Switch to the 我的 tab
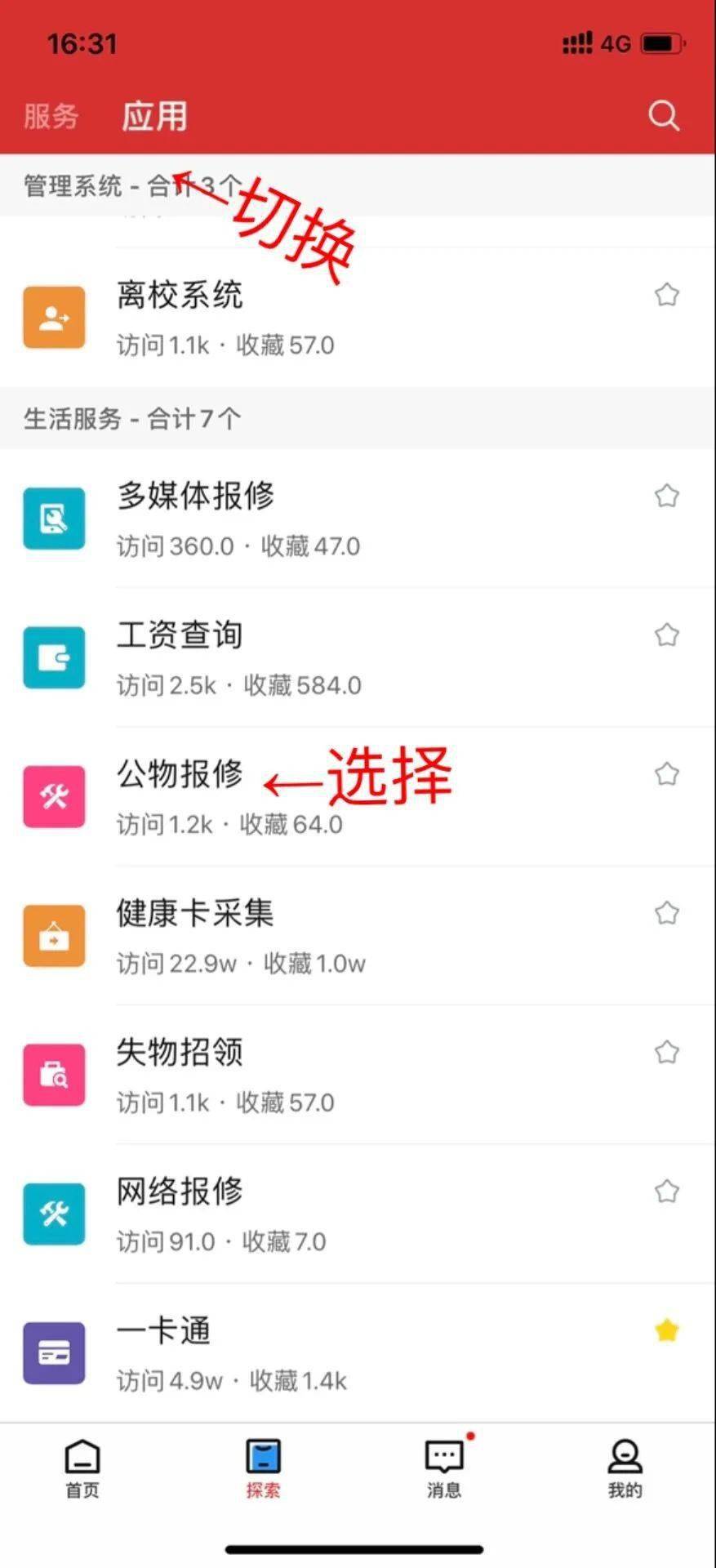Screen dimensions: 716x1568 [x=625, y=1469]
